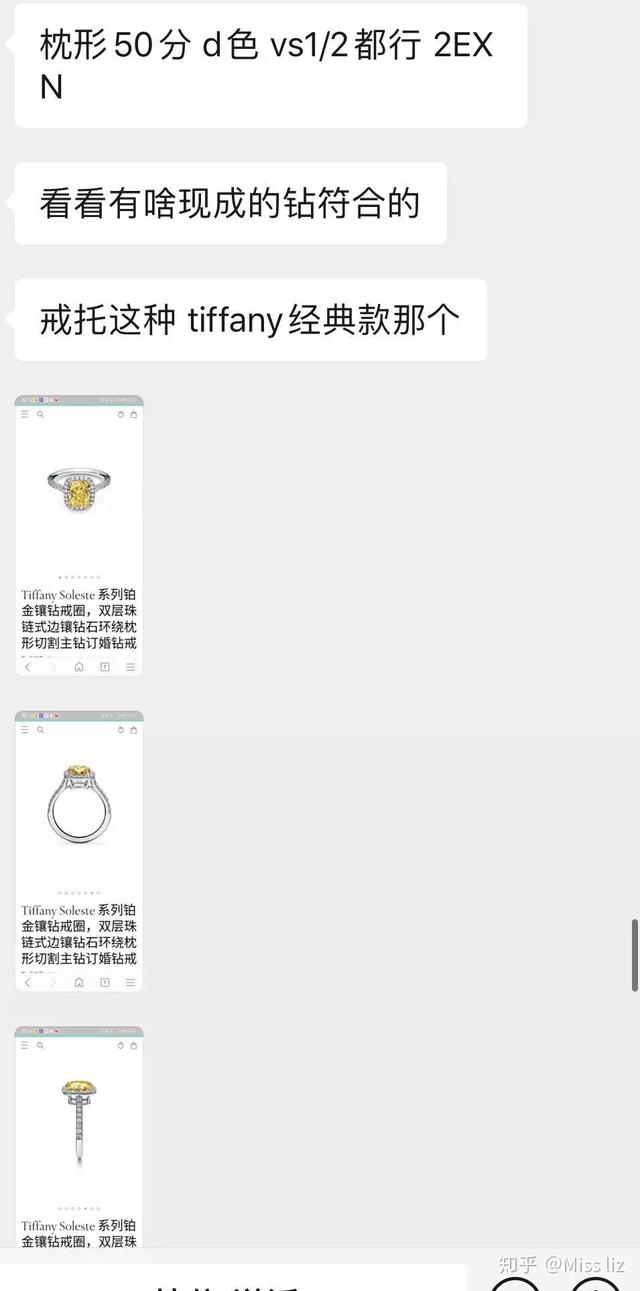Open the first Tiffany Soleste ring image
This screenshot has height=1291, width=640.
tap(79, 535)
